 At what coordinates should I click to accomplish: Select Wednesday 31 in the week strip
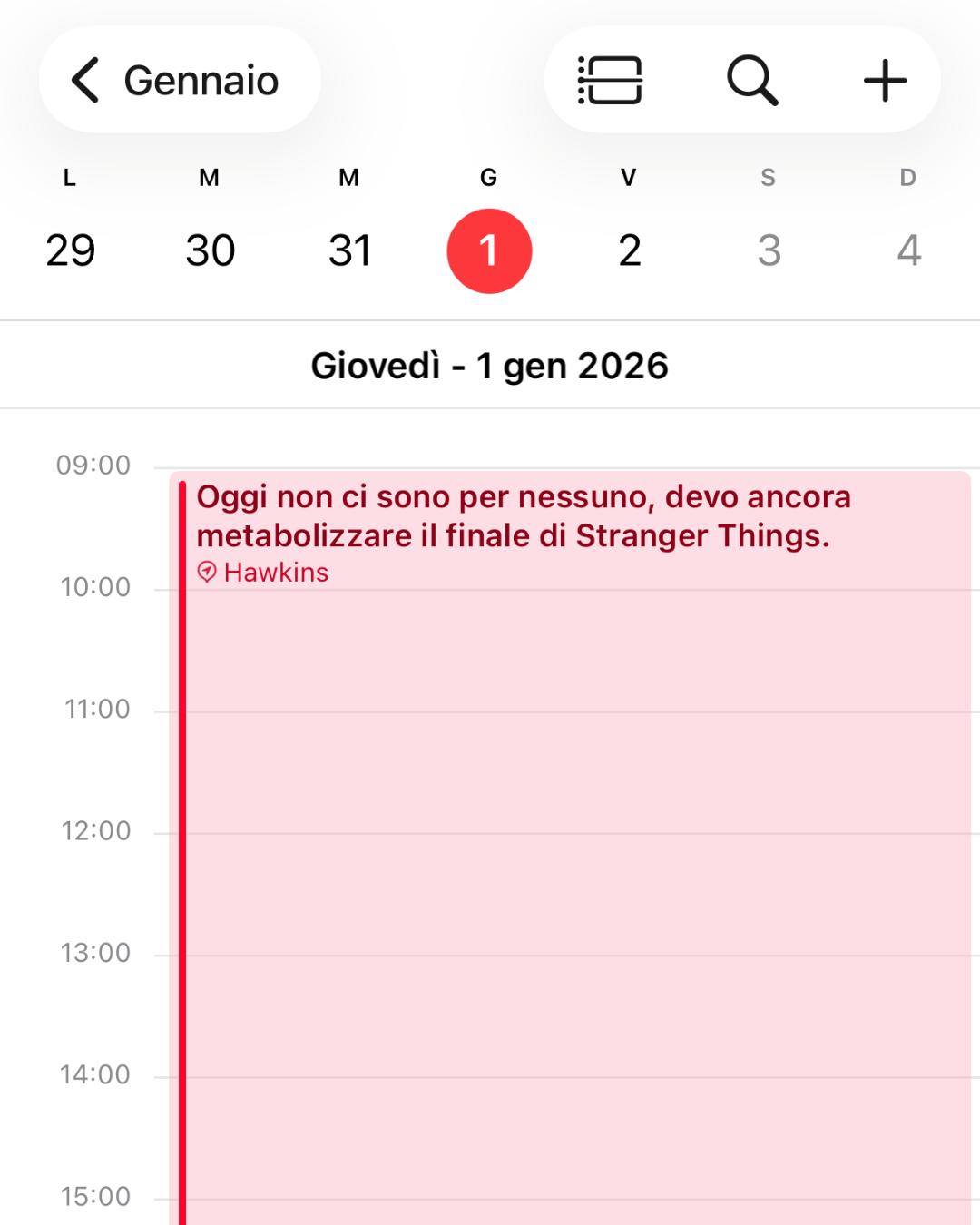pyautogui.click(x=349, y=250)
